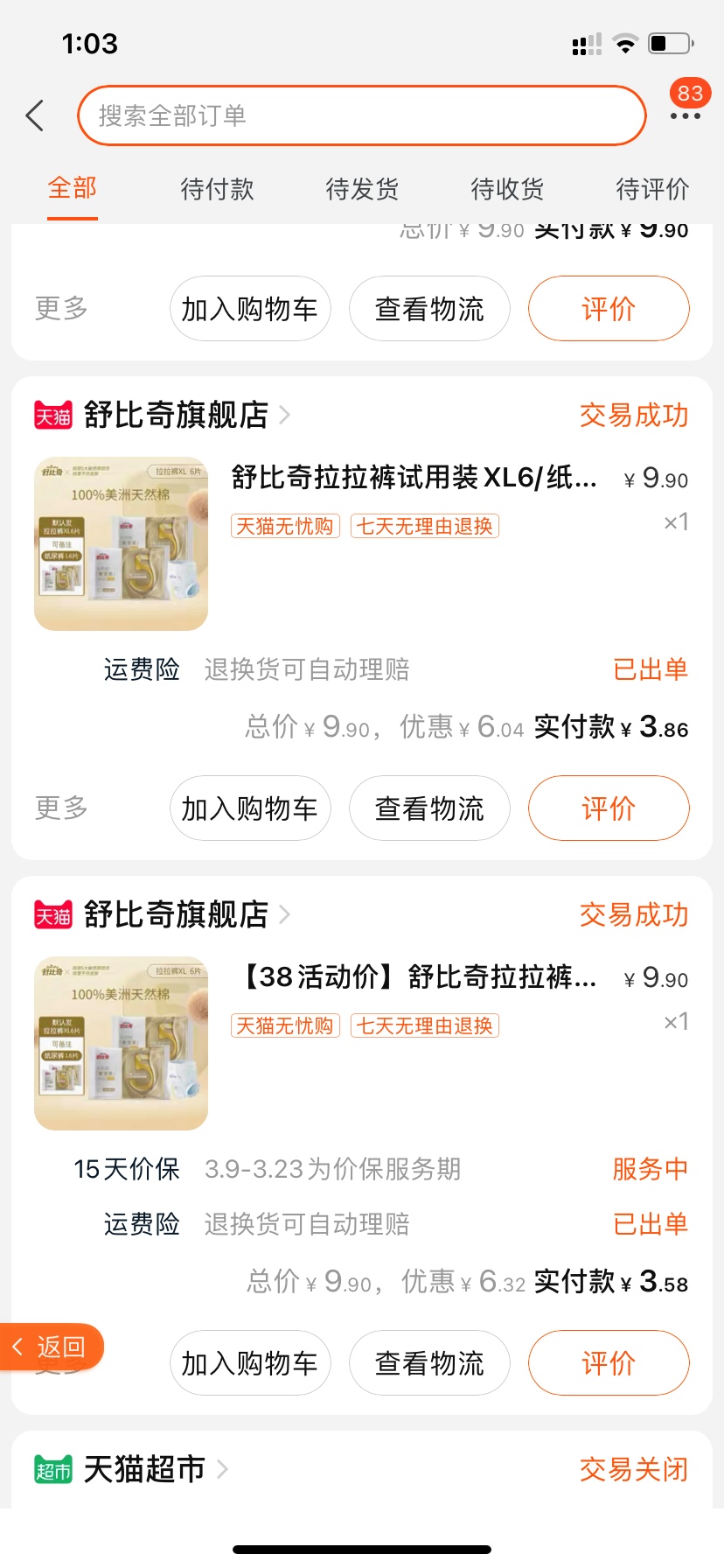Tap 加入购物车 for the ¥3.58 order
724x1568 pixels.
point(250,1363)
